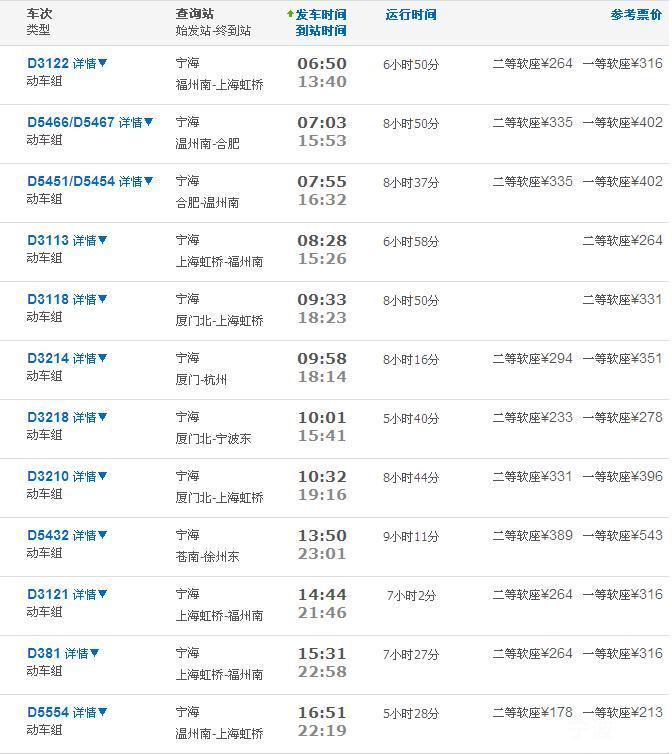Image resolution: width=672 pixels, height=754 pixels.
Task: Sort the list by 运行时间
Action: 410,14
